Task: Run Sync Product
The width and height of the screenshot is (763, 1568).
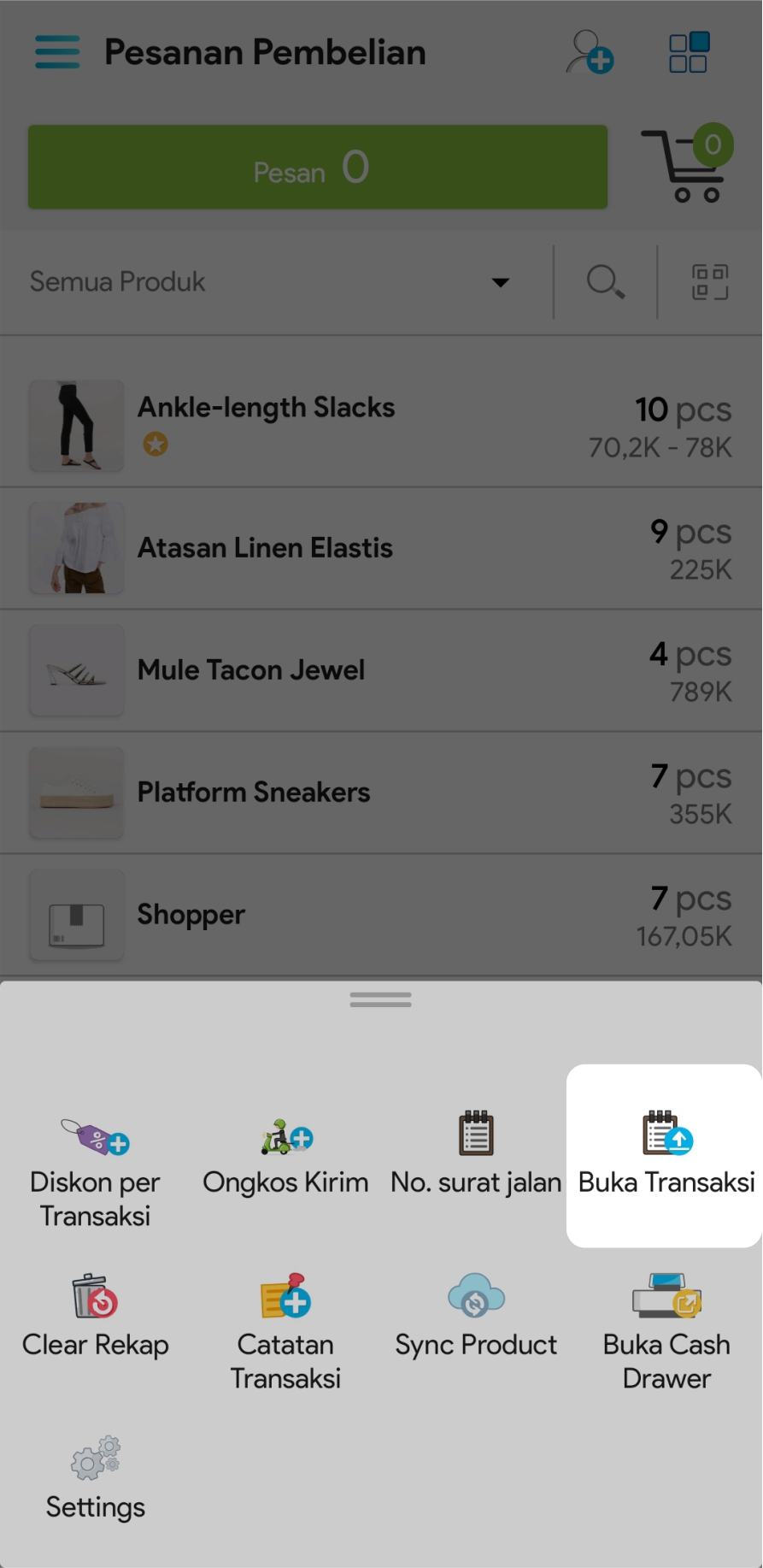Action: click(x=475, y=1317)
